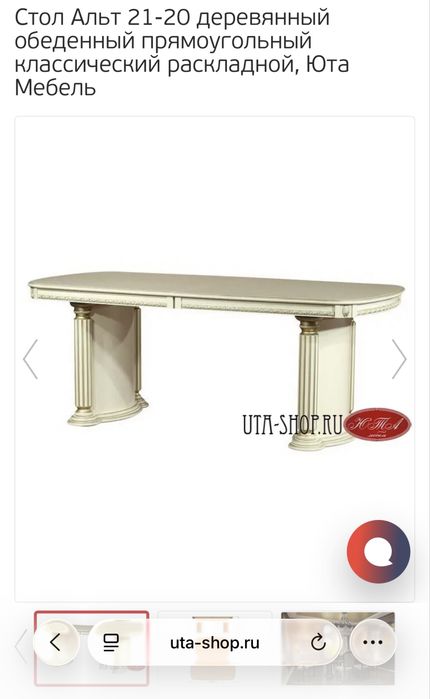The image size is (430, 699).
Task: Tap the uta-shop.ru address bar
Action: point(214,642)
